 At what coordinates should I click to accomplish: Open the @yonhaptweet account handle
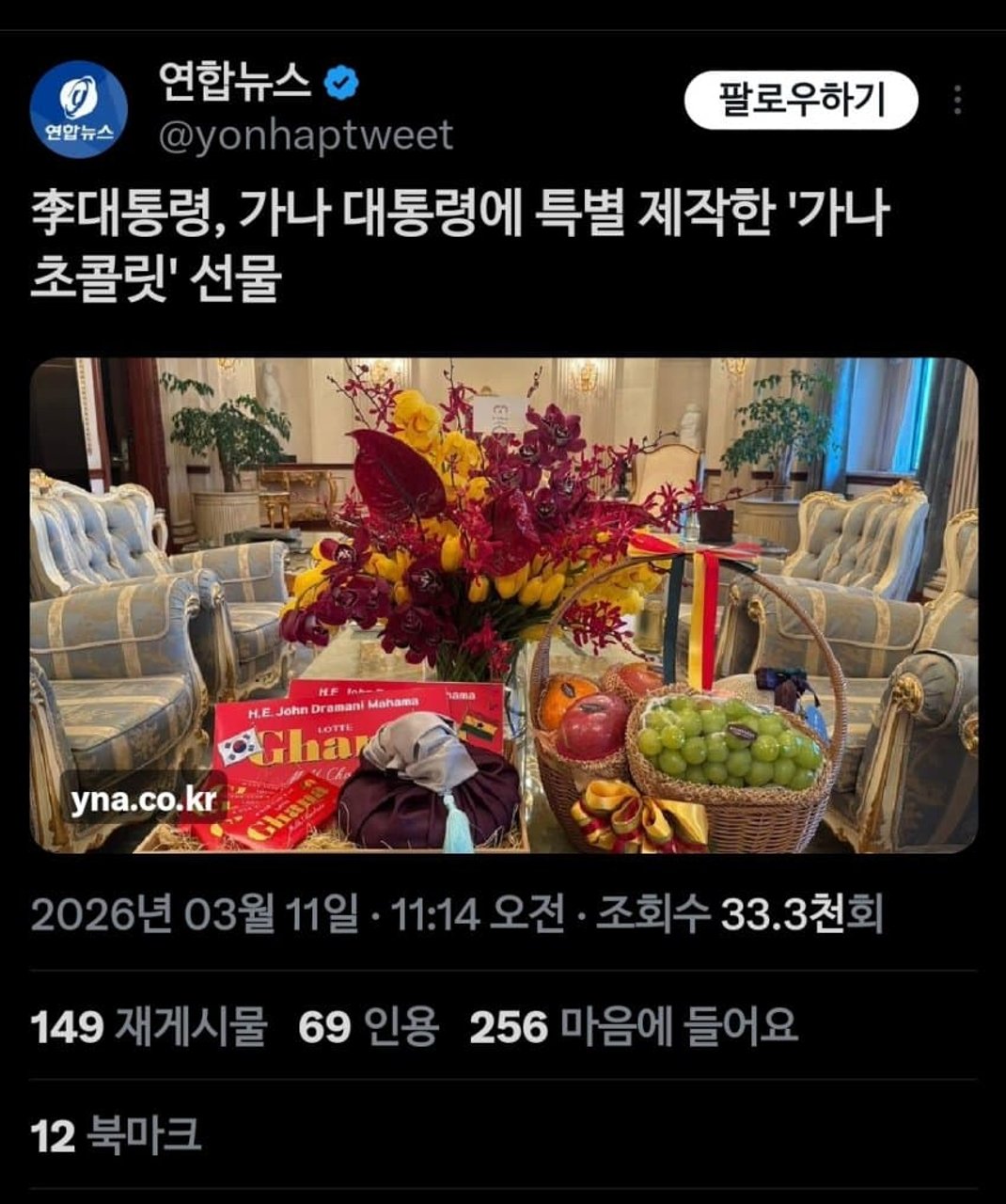[306, 135]
